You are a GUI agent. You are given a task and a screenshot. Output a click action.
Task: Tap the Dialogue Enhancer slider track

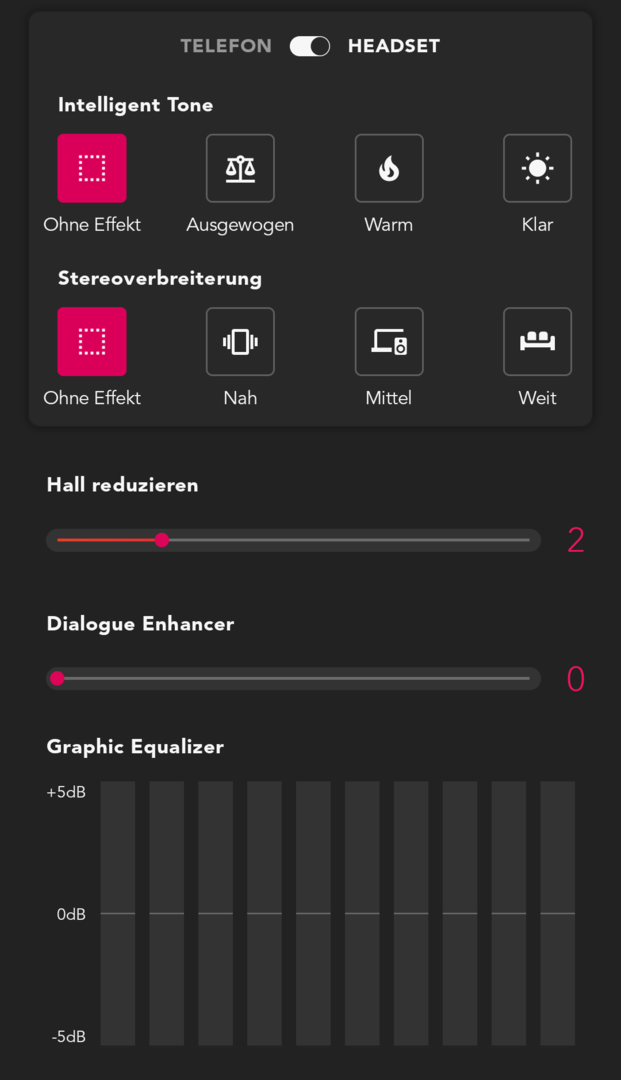tap(293, 679)
